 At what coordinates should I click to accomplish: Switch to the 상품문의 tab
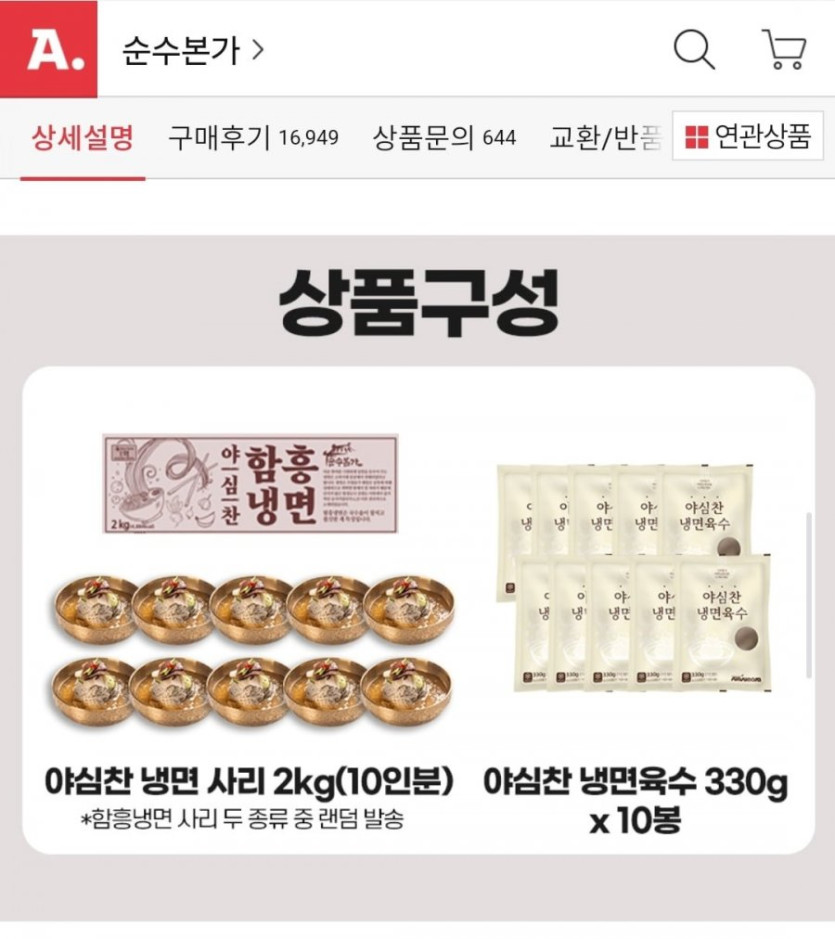click(x=444, y=137)
